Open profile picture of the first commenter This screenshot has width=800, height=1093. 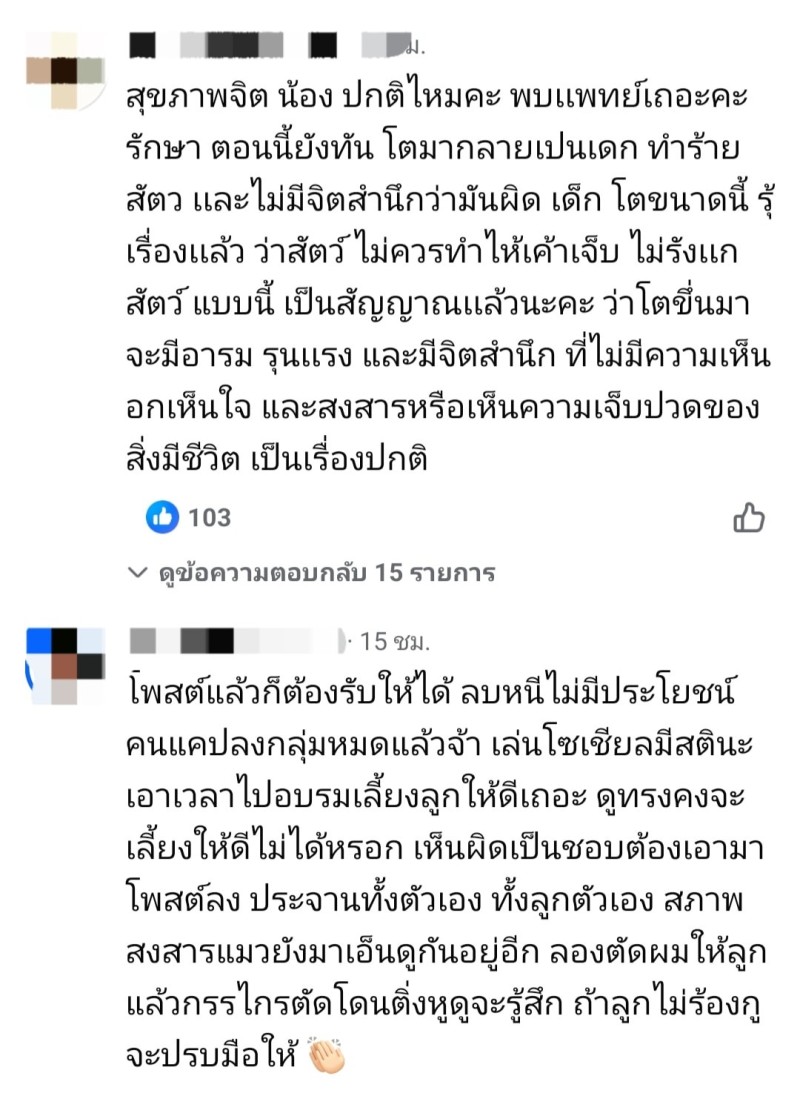click(65, 70)
